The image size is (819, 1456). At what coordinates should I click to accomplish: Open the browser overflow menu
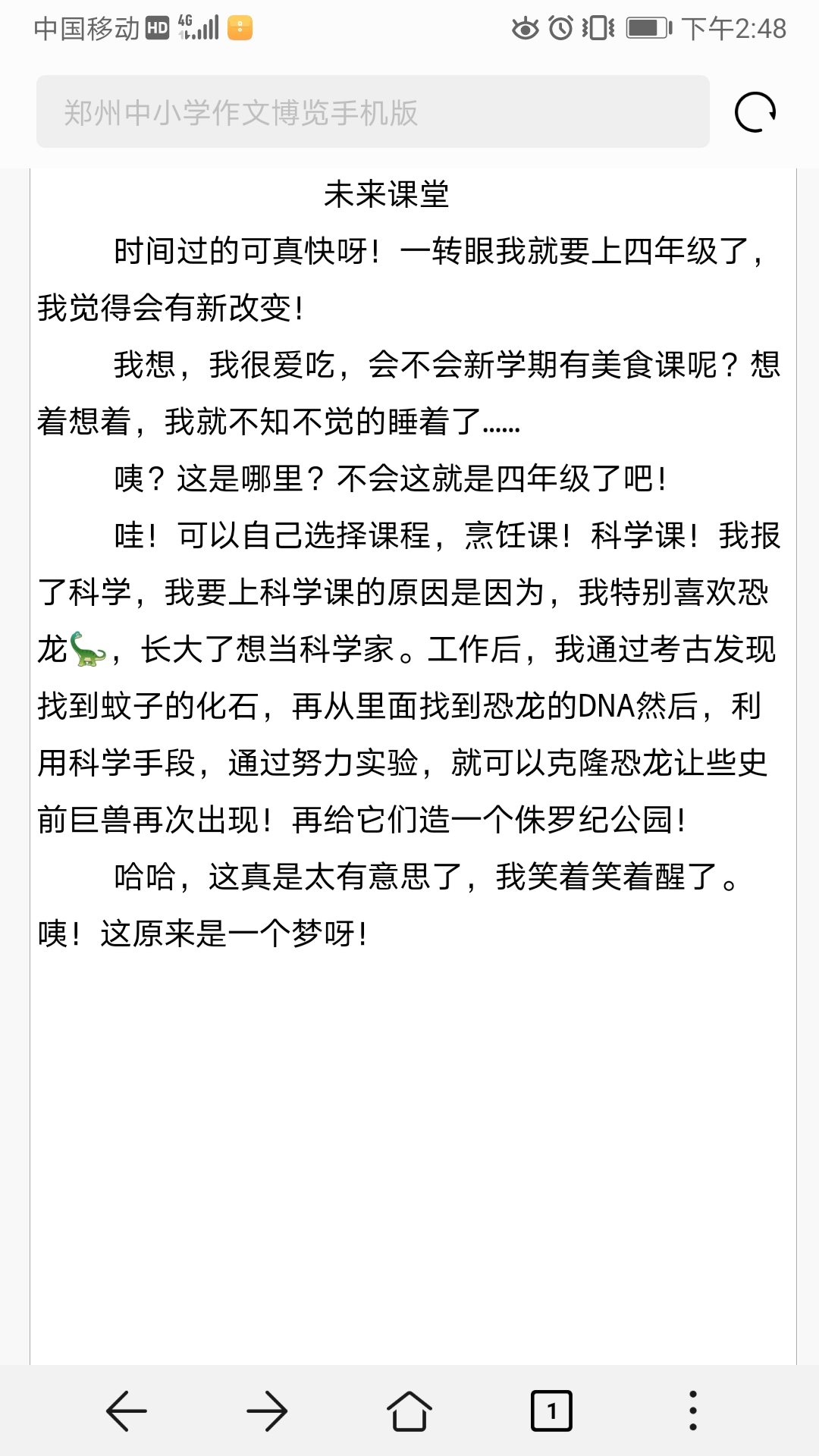692,1411
